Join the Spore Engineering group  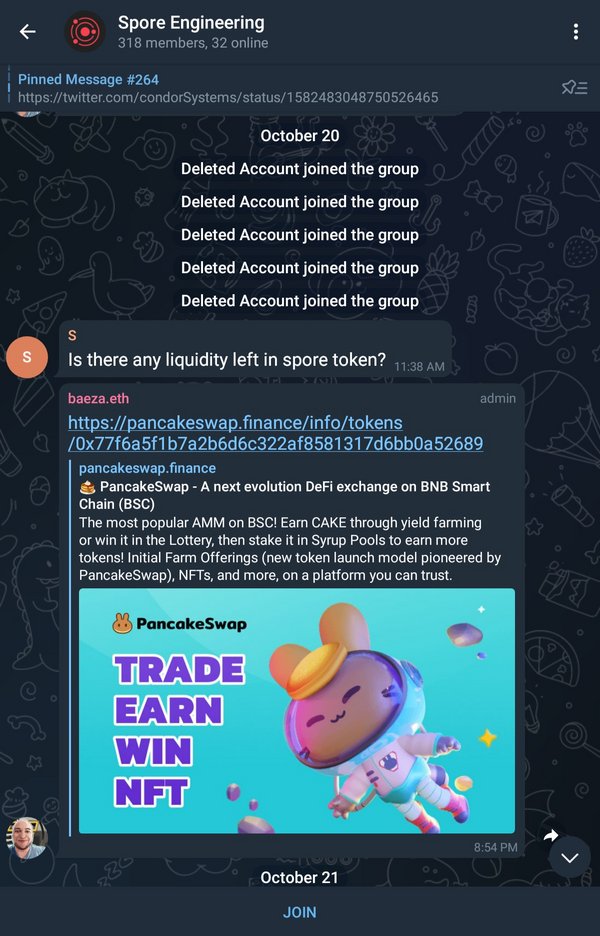[299, 912]
